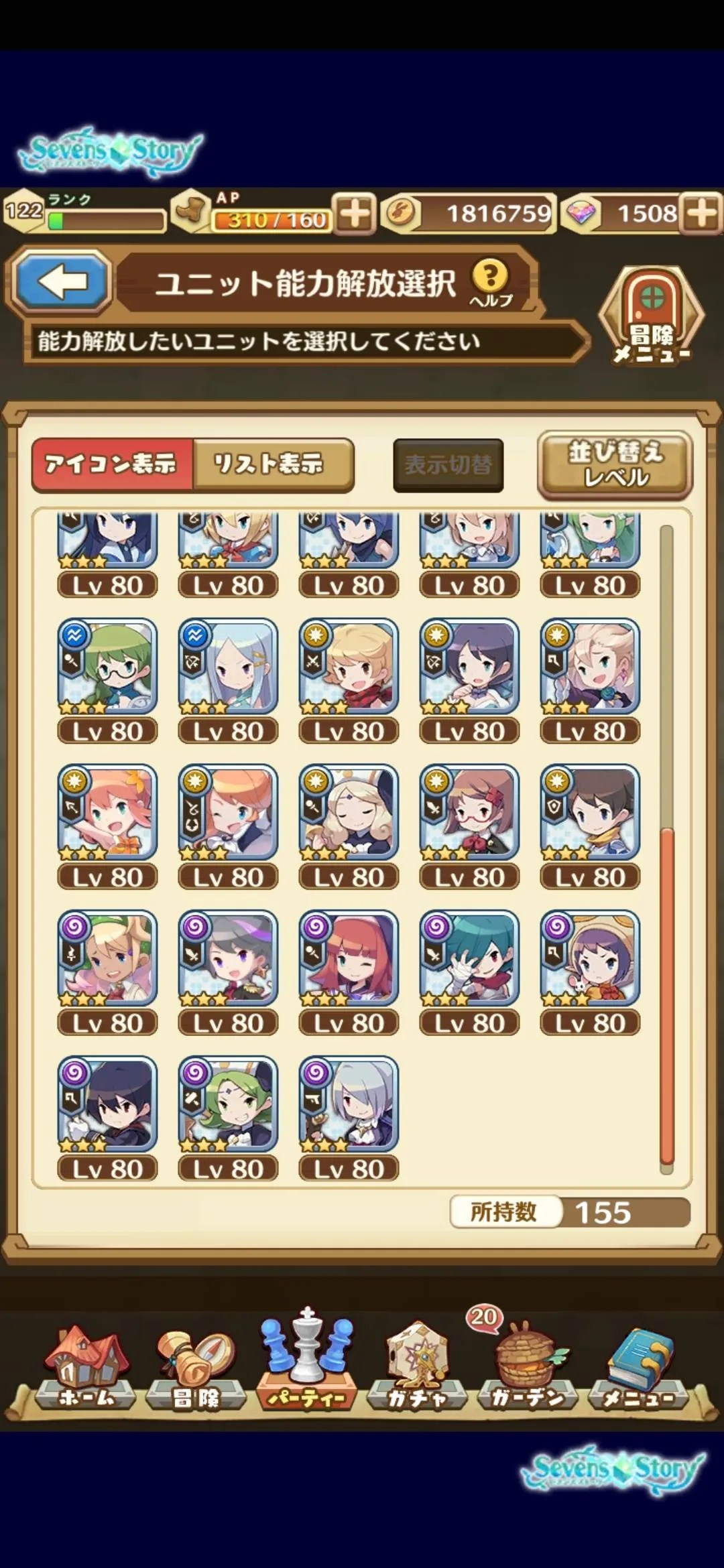Viewport: 724px width, 1568px height.
Task: Select the silver-haired gun unit
Action: (x=349, y=1105)
